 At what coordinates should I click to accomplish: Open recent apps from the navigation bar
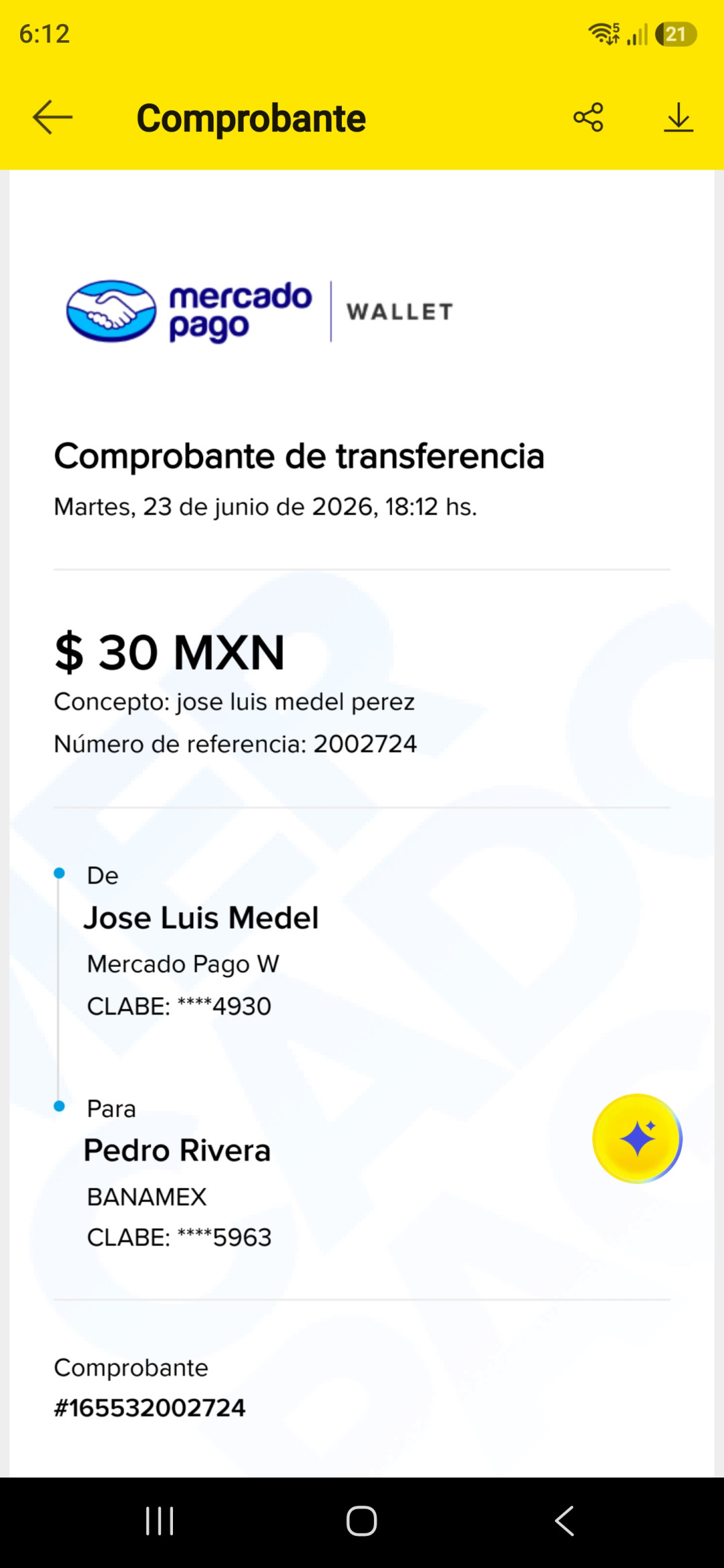(160, 1520)
